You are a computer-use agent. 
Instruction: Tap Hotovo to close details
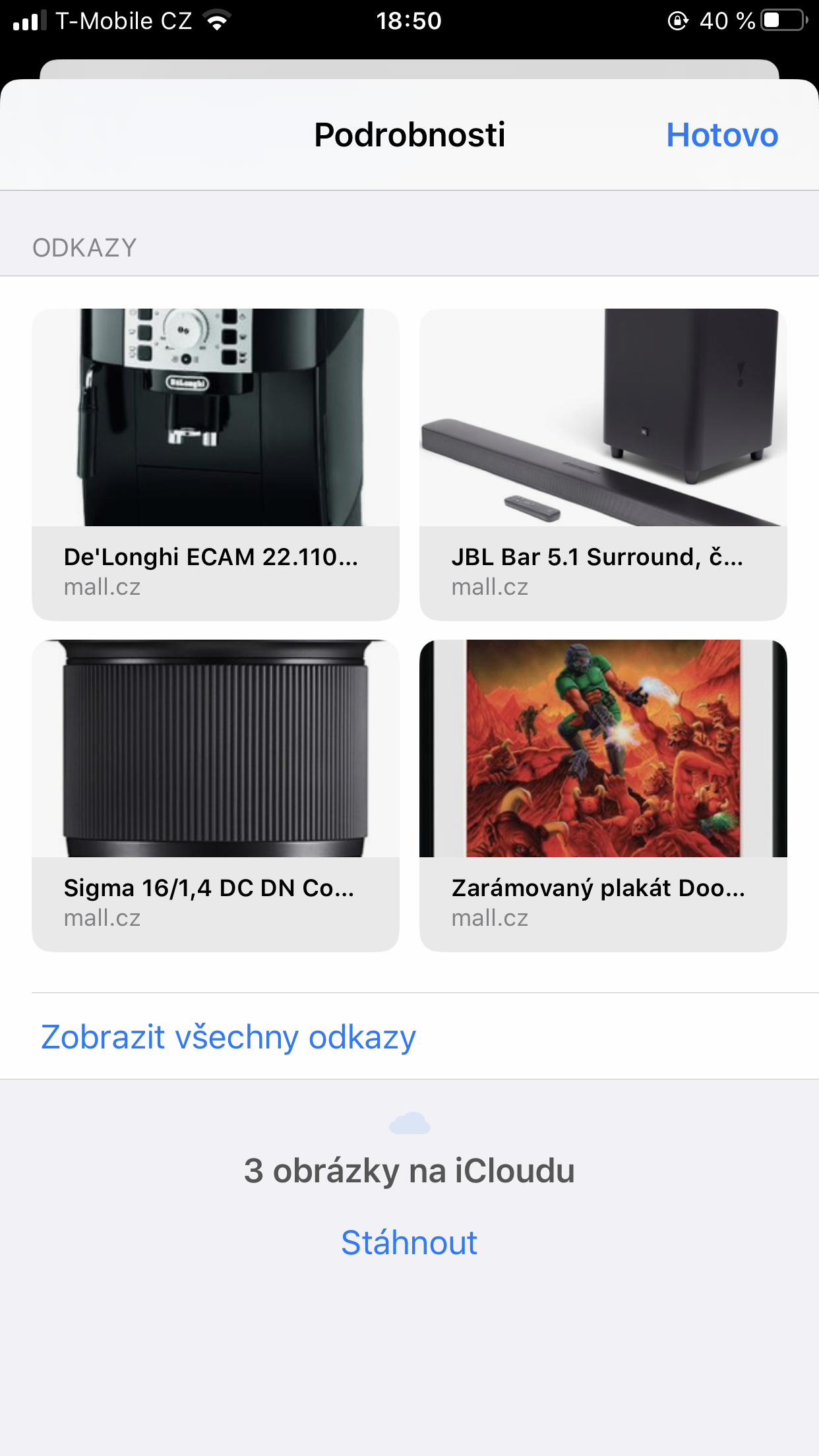coord(721,135)
